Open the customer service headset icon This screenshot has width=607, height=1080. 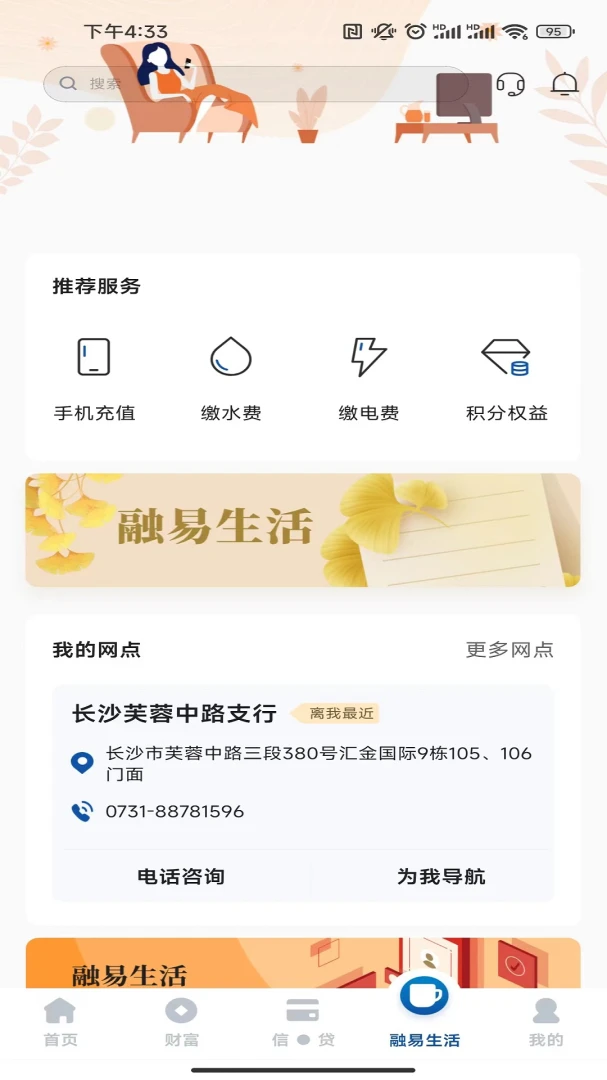pyautogui.click(x=511, y=84)
